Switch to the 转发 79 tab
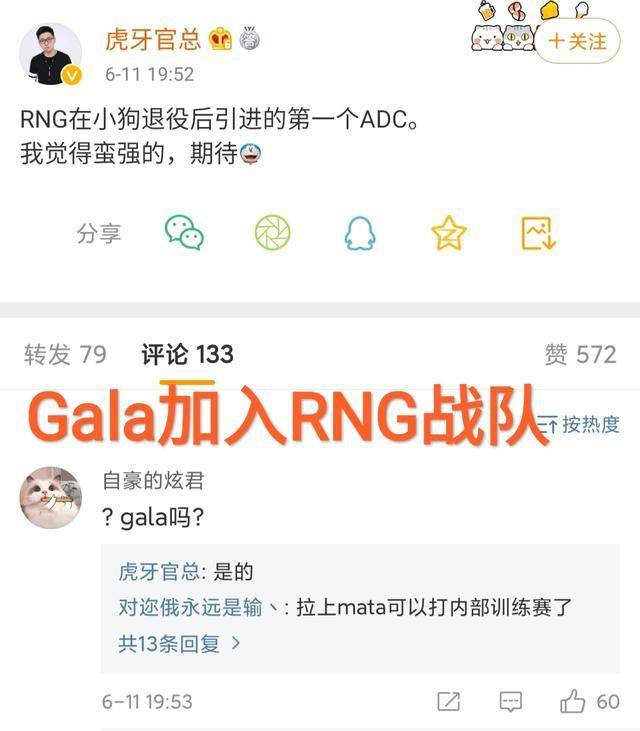The width and height of the screenshot is (640, 731). tap(65, 354)
